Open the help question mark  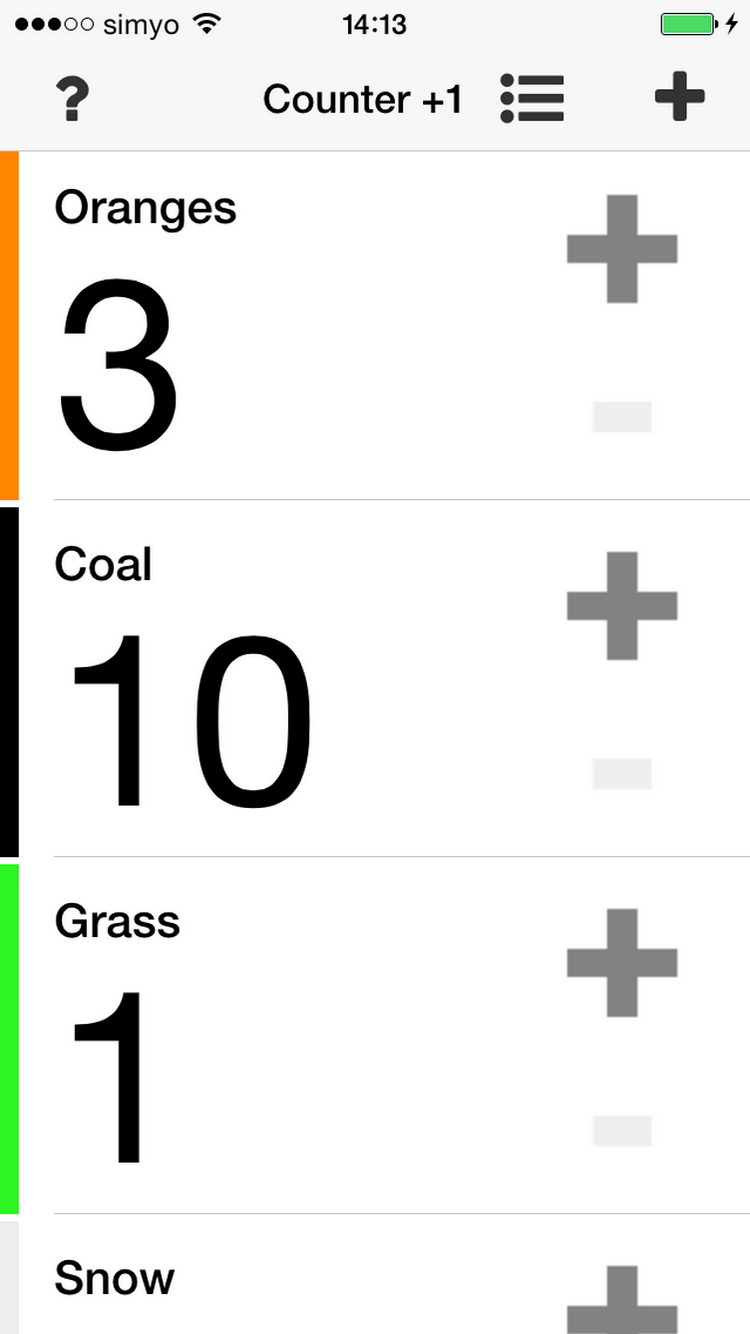(72, 100)
